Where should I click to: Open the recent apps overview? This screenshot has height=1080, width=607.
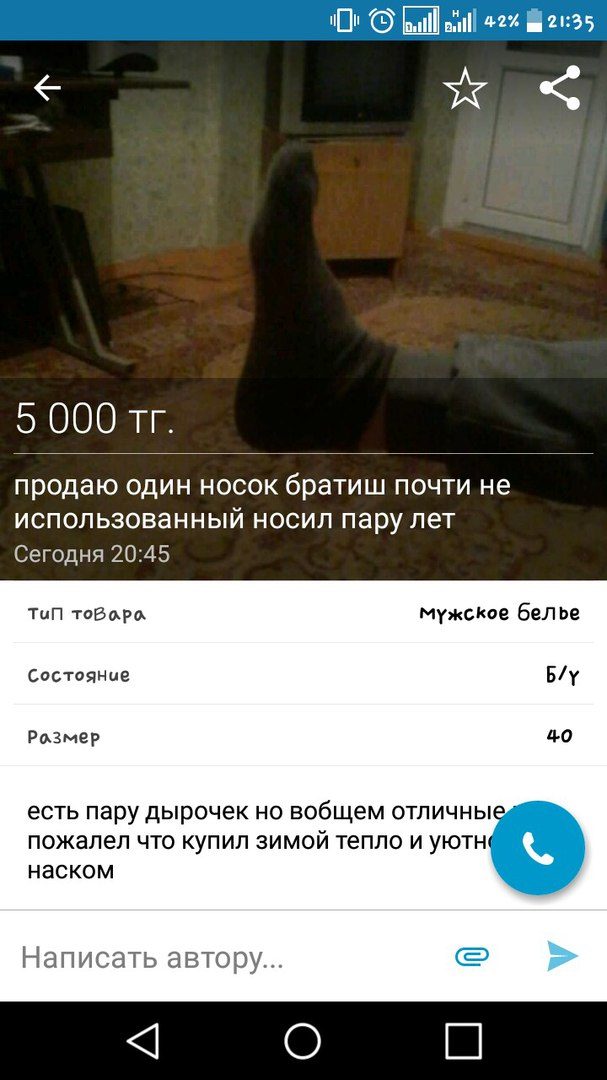[463, 1041]
